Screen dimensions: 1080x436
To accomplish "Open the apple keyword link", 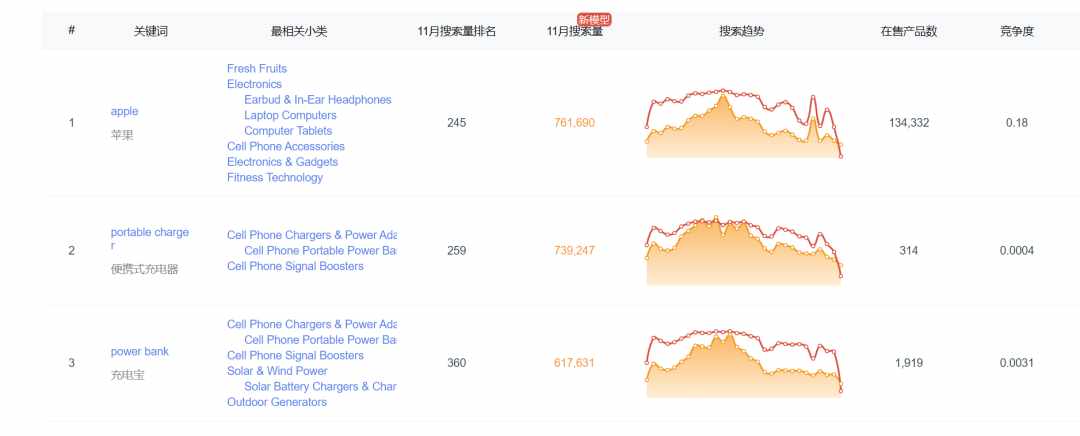I will point(124,111).
